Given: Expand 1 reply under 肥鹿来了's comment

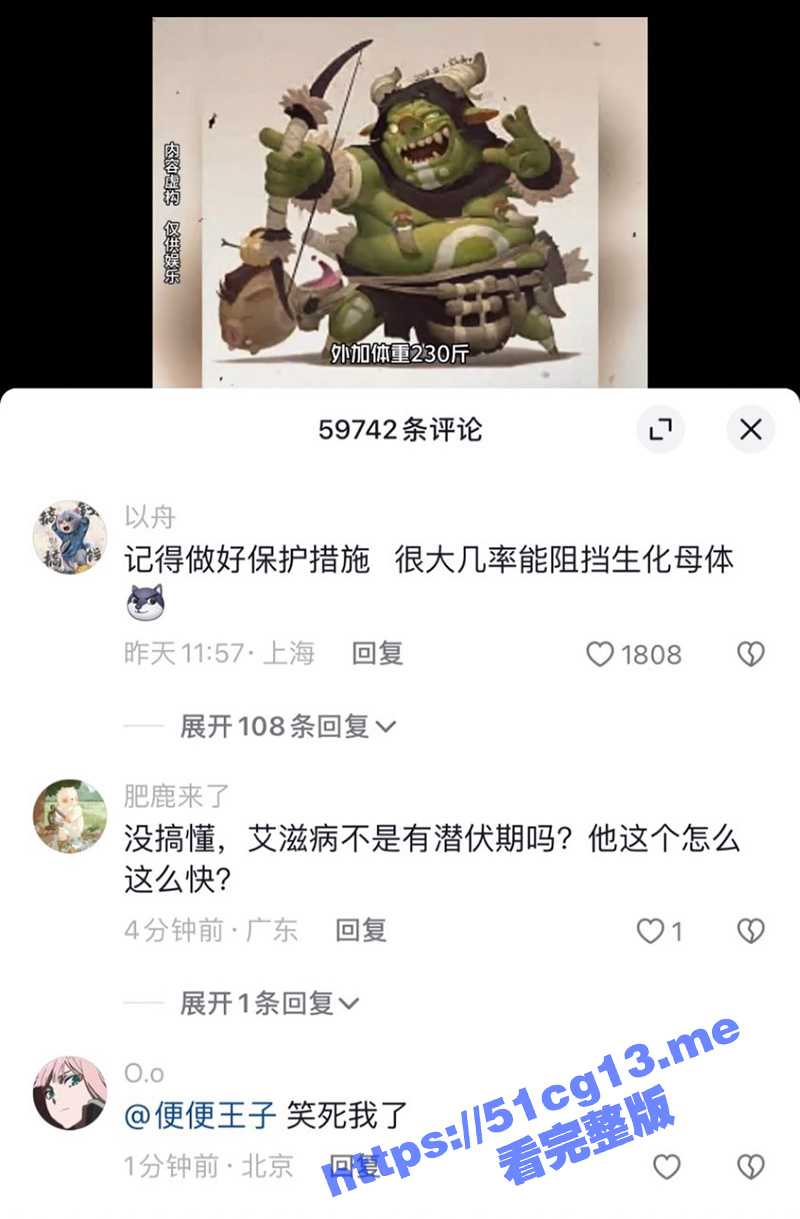Looking at the screenshot, I should 269,1003.
